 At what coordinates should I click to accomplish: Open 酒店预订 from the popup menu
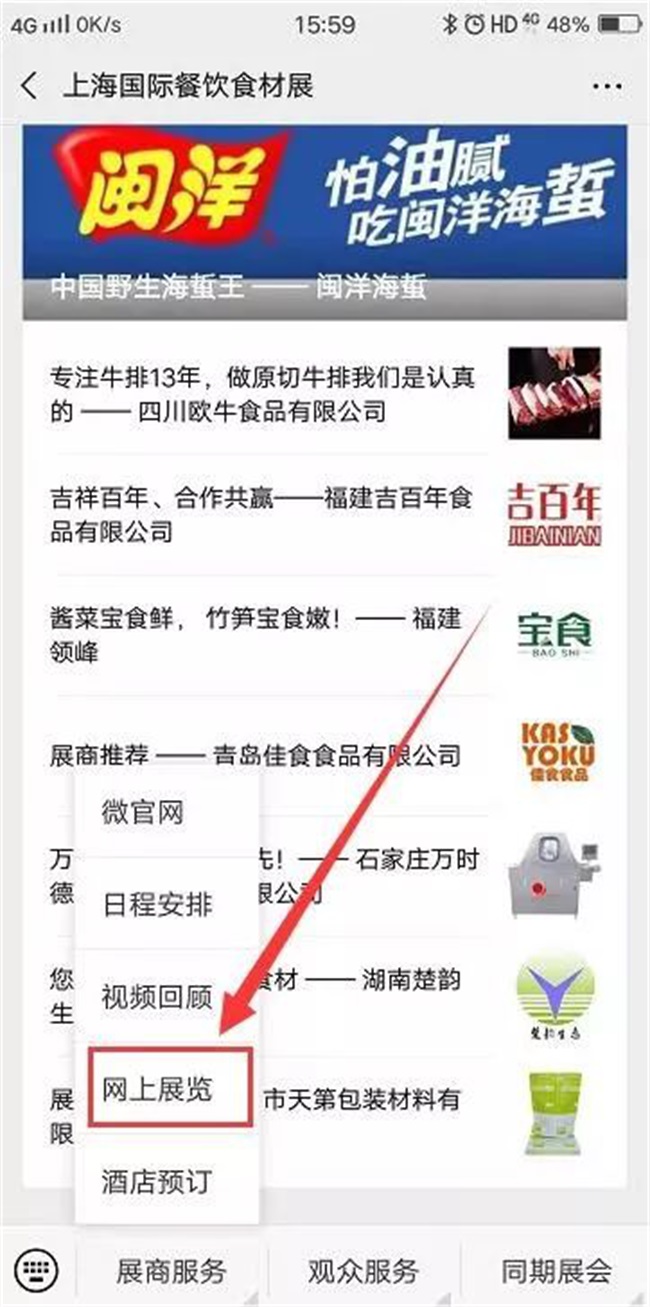(x=167, y=1182)
